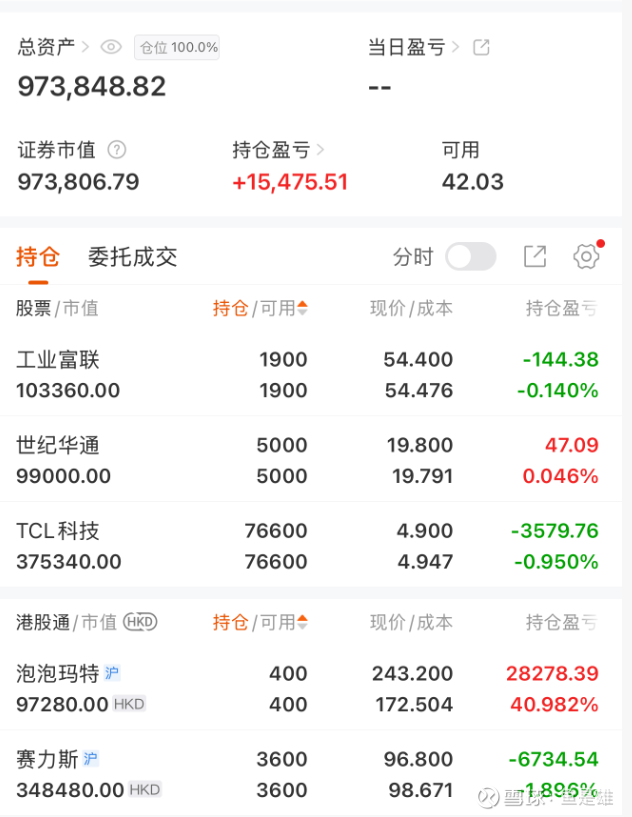Share today's profit via the export icon
632x817 pixels.
click(x=481, y=47)
